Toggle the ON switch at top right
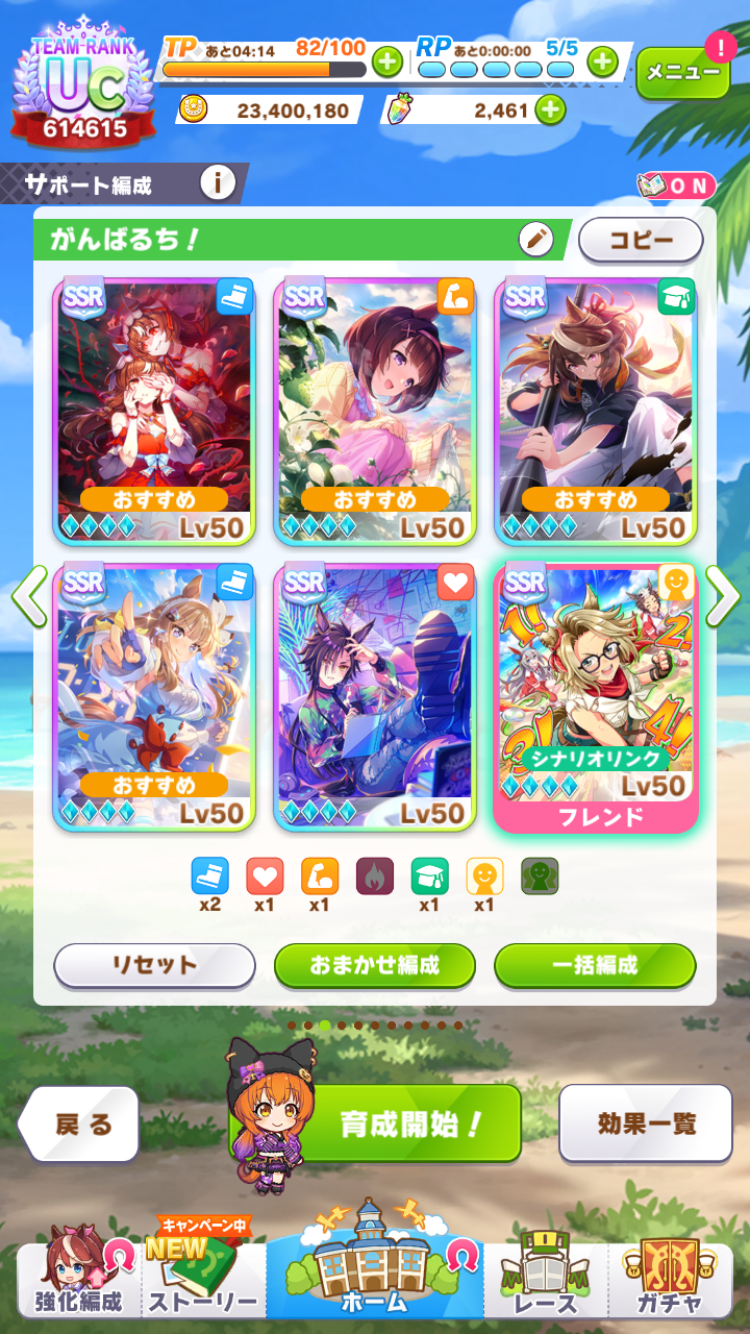The image size is (750, 1334). point(677,186)
